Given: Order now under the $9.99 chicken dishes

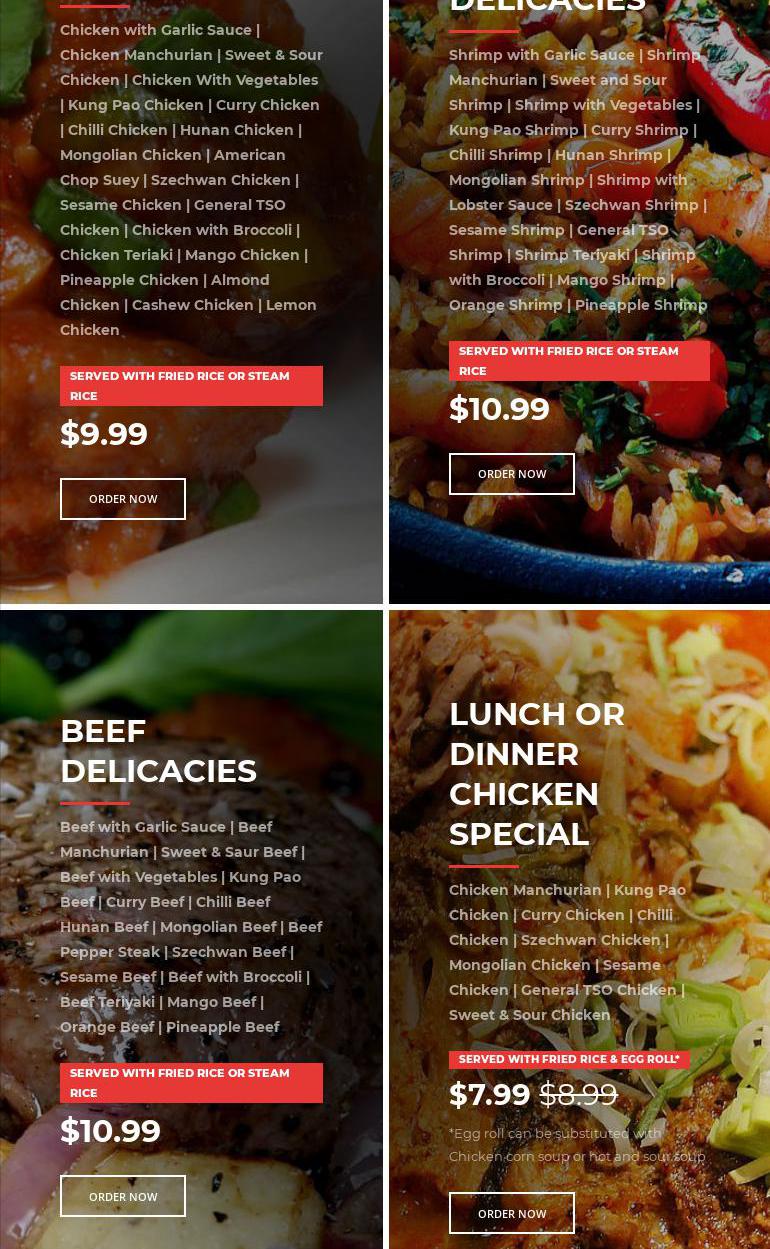Looking at the screenshot, I should click(123, 499).
